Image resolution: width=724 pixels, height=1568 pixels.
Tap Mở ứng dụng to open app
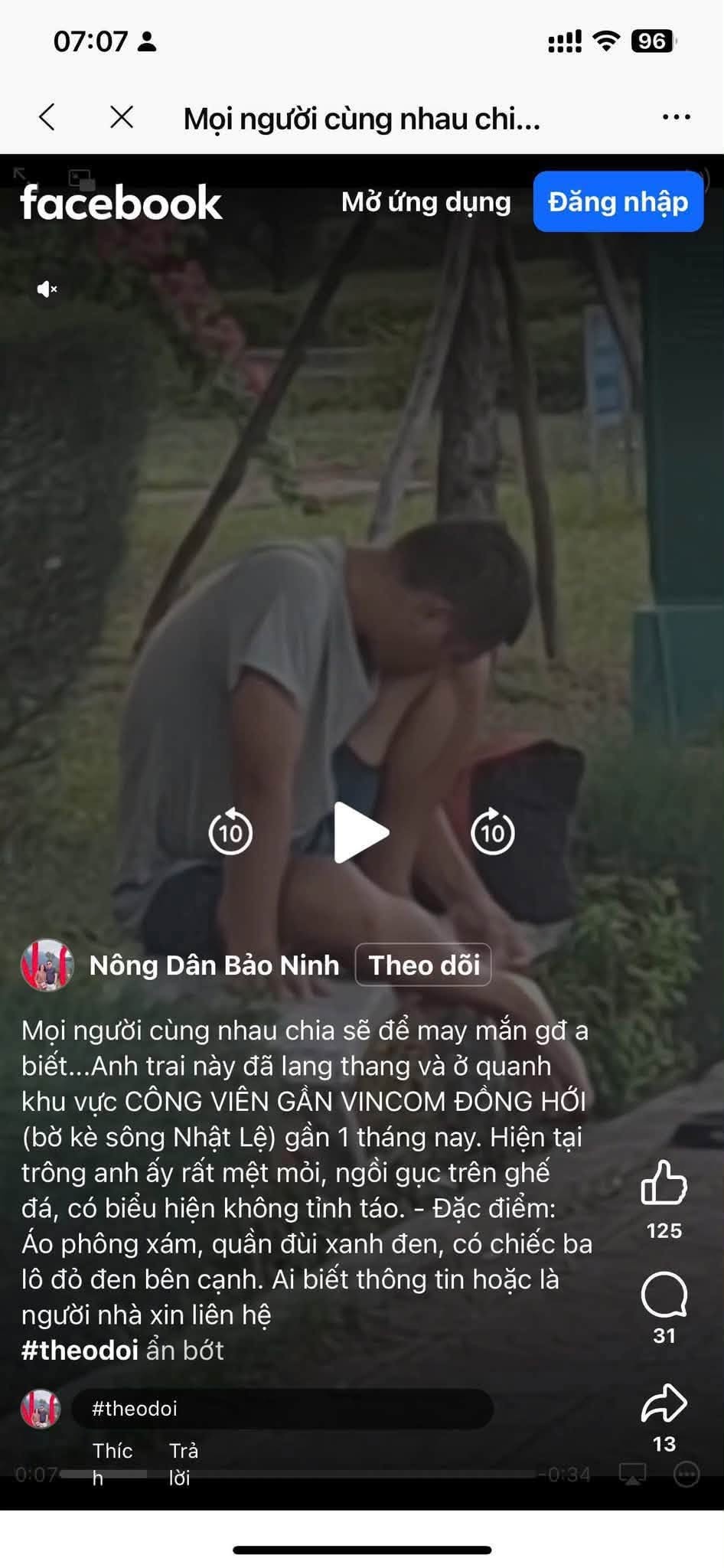click(x=426, y=201)
